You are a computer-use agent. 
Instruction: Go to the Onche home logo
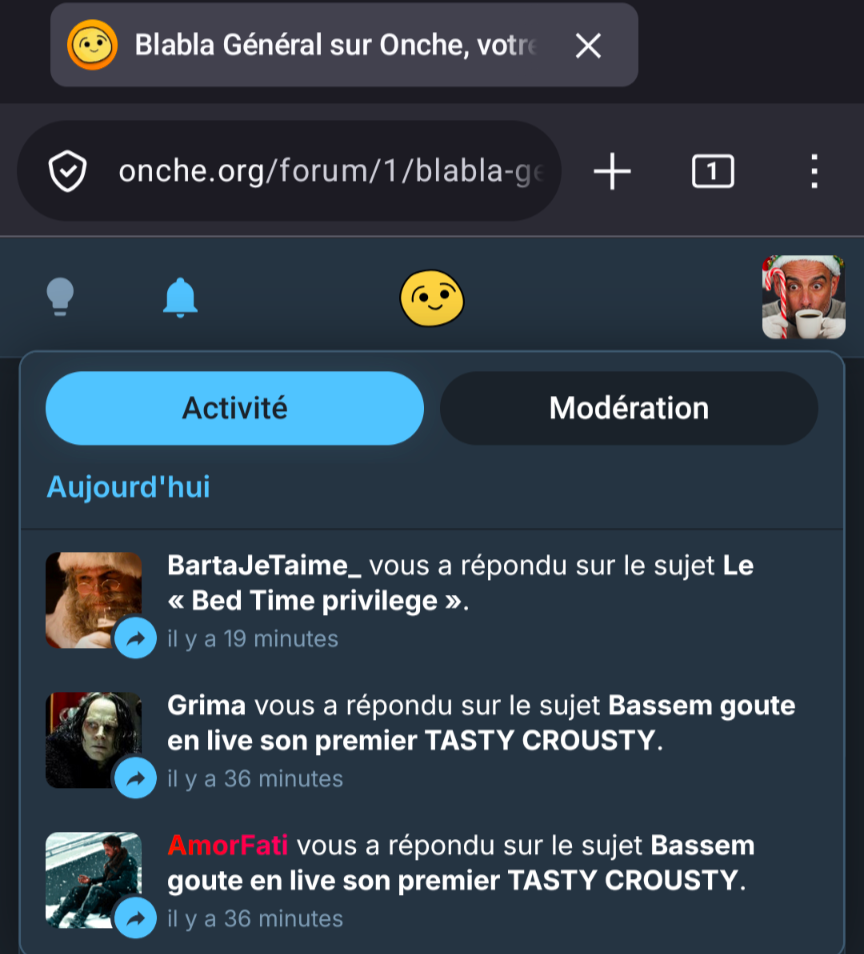click(432, 298)
